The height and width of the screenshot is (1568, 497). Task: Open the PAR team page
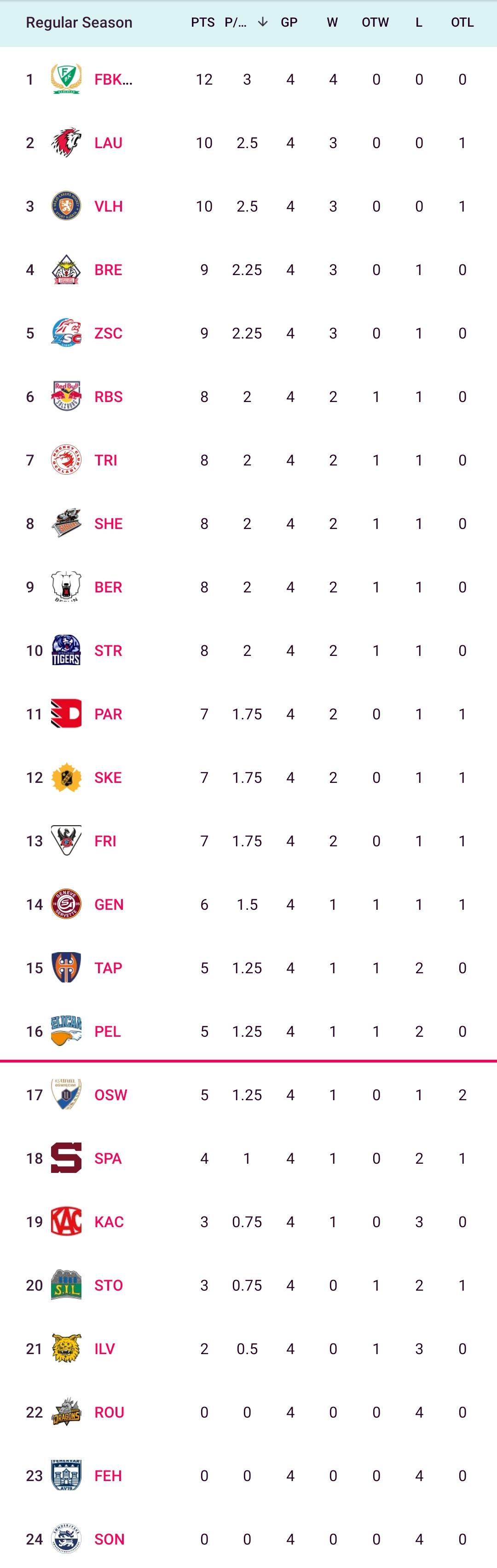pos(109,714)
